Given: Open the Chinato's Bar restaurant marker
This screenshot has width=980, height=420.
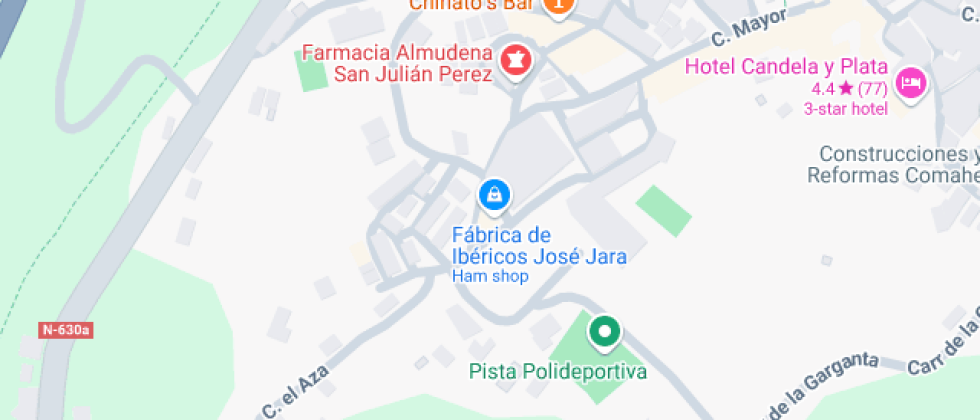Looking at the screenshot, I should 558,6.
